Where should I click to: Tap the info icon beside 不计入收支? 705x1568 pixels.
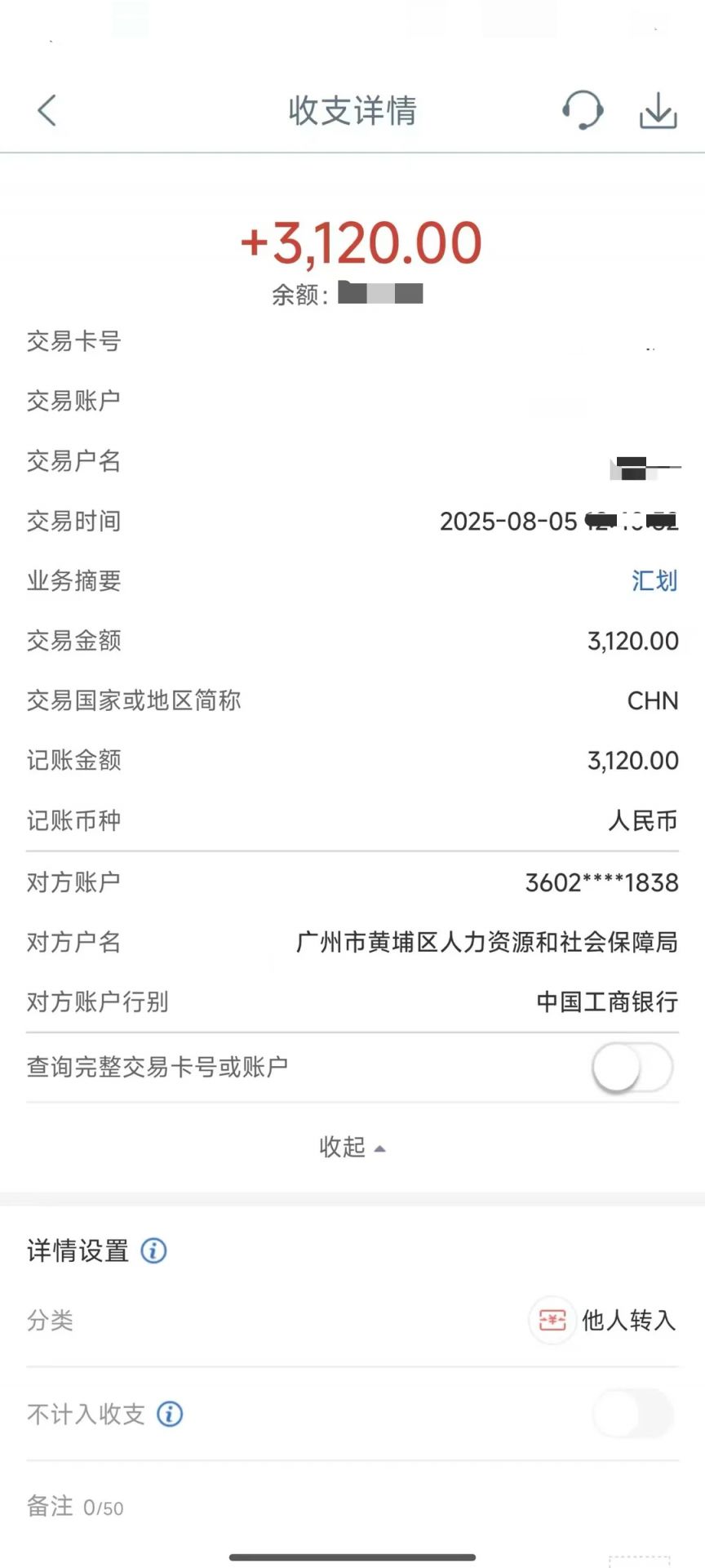(169, 1415)
